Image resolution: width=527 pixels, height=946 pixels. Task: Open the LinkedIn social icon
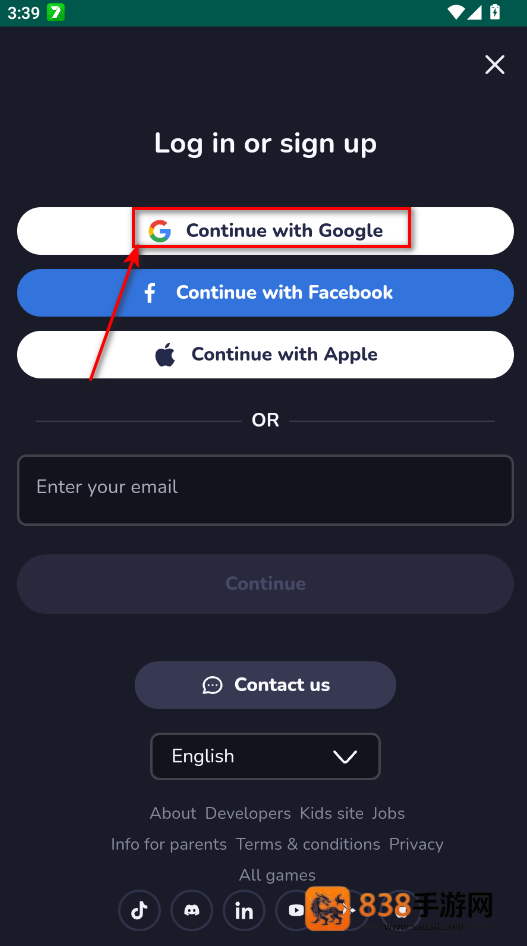click(x=244, y=910)
